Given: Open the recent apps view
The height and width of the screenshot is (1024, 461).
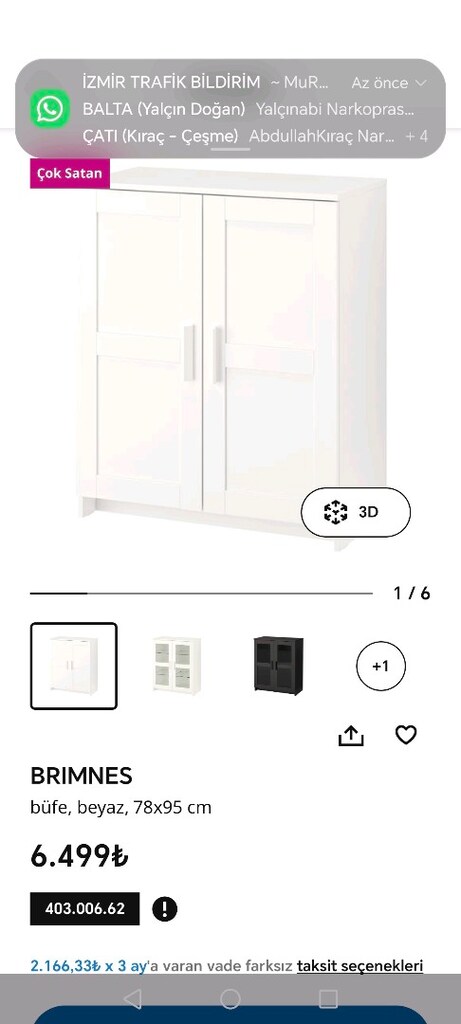Looking at the screenshot, I should coord(328,999).
